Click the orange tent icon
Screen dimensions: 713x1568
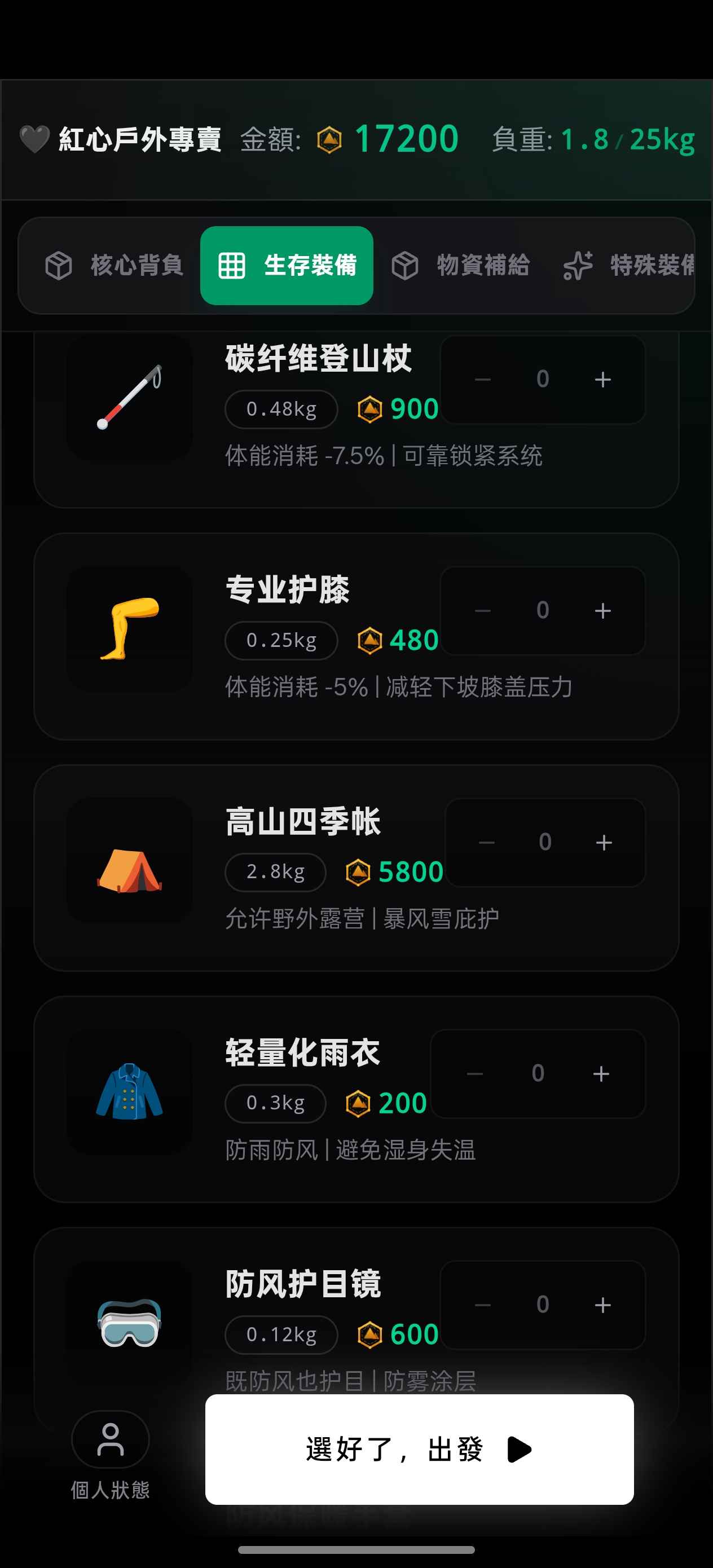coord(130,870)
